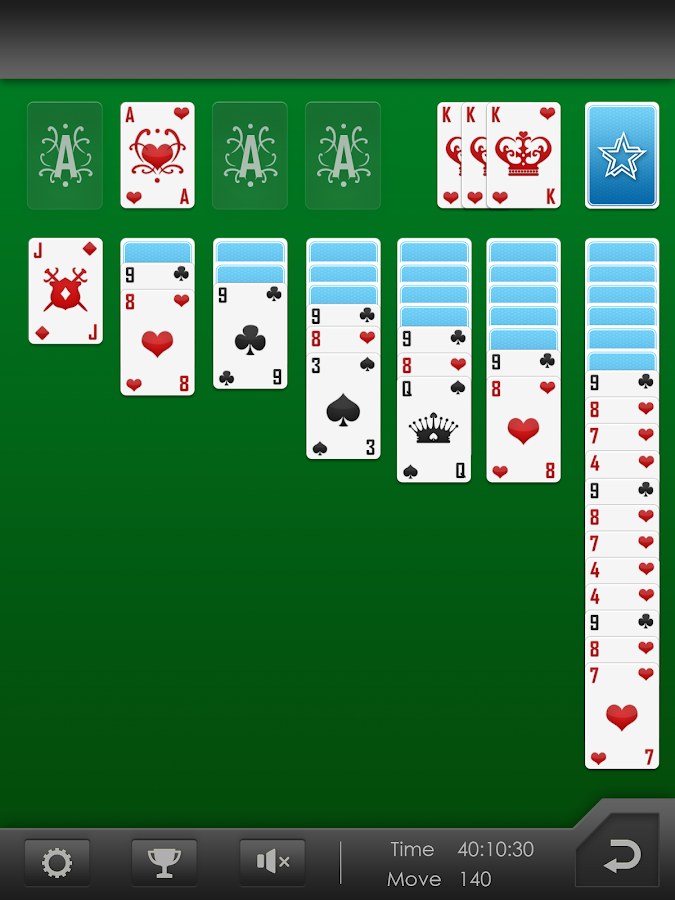Select the top King of hearts in waste

[x=524, y=155]
